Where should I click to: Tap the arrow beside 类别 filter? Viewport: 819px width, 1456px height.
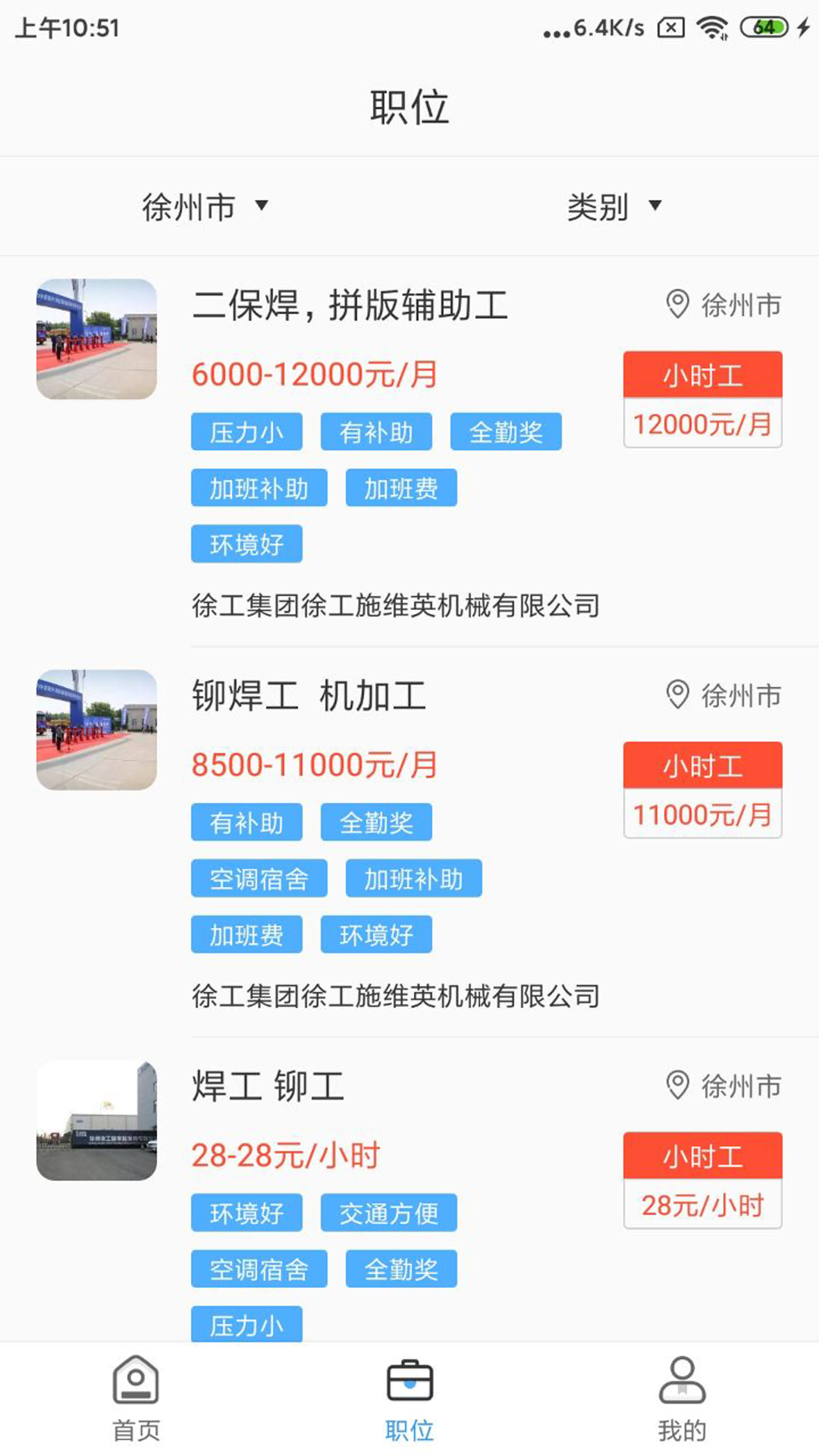coord(657,206)
